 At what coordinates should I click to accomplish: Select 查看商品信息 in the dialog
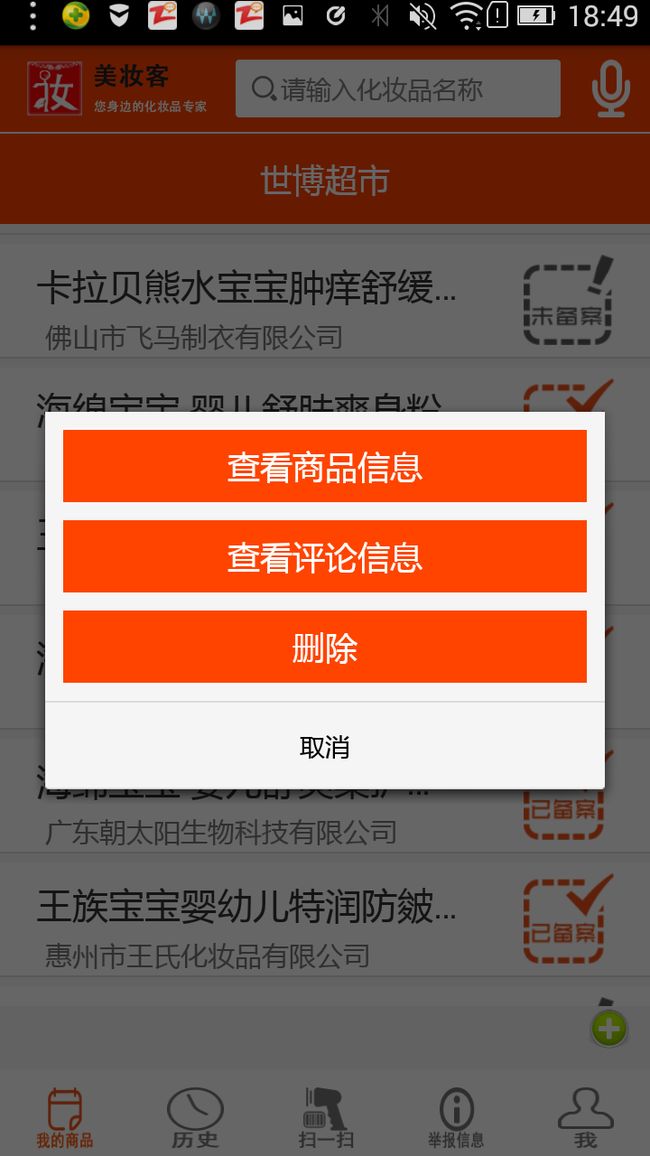click(x=324, y=466)
